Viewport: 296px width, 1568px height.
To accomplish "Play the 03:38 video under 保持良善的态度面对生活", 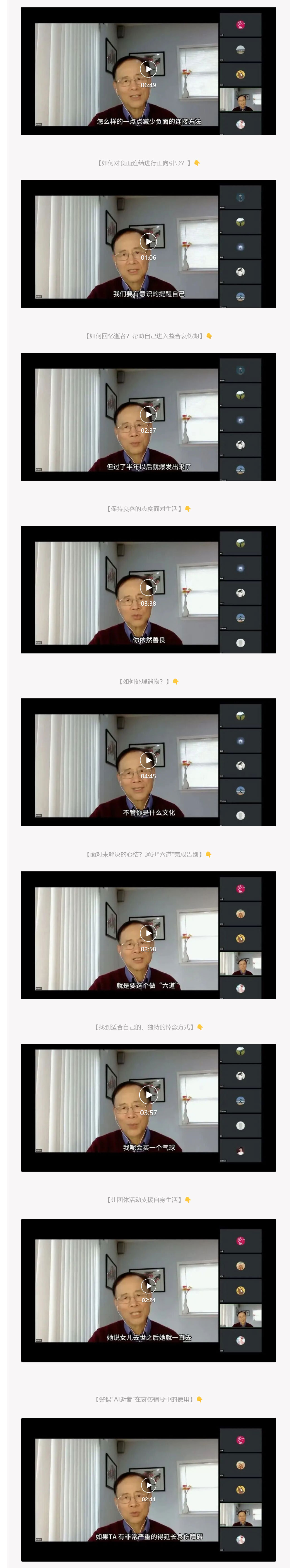I will tap(148, 587).
